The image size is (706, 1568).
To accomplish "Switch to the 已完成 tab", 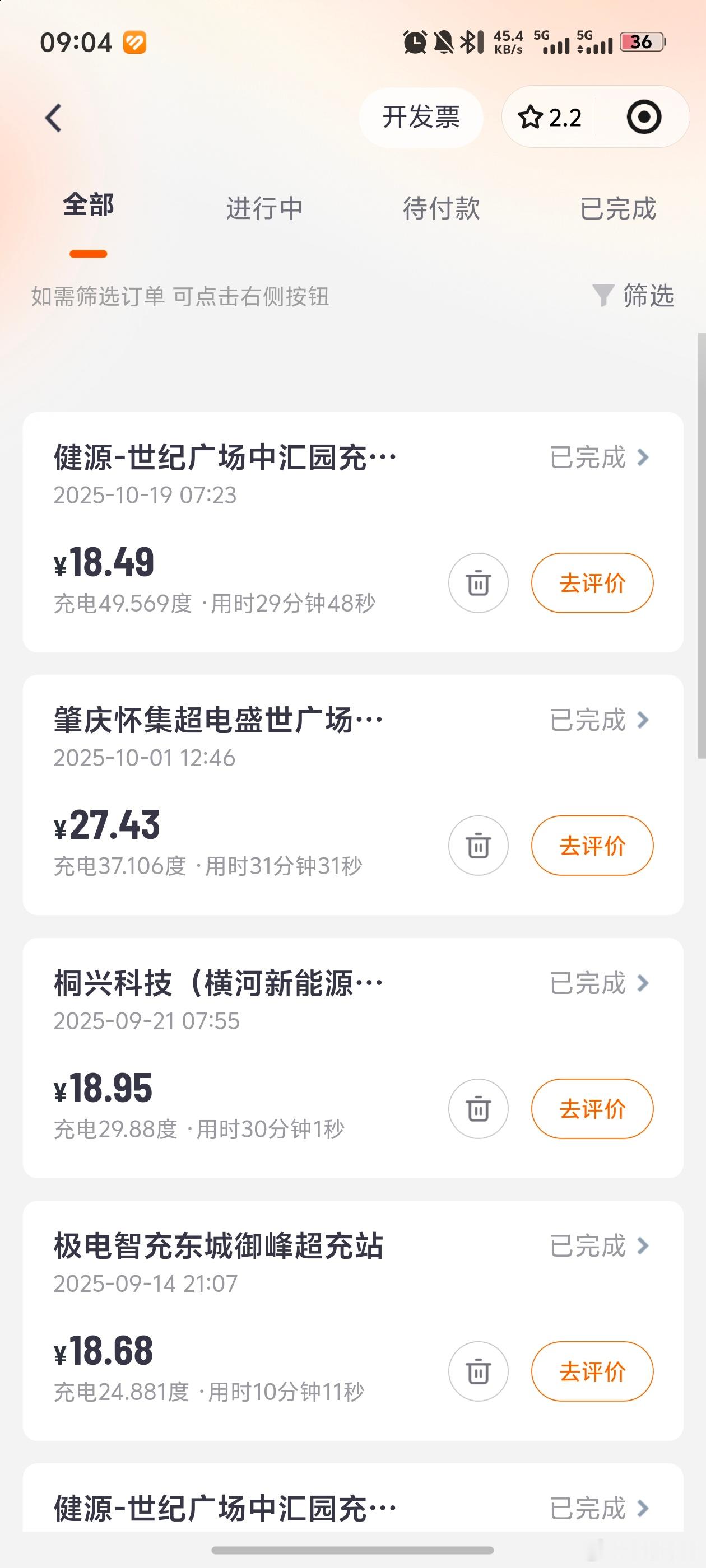I will (x=617, y=208).
